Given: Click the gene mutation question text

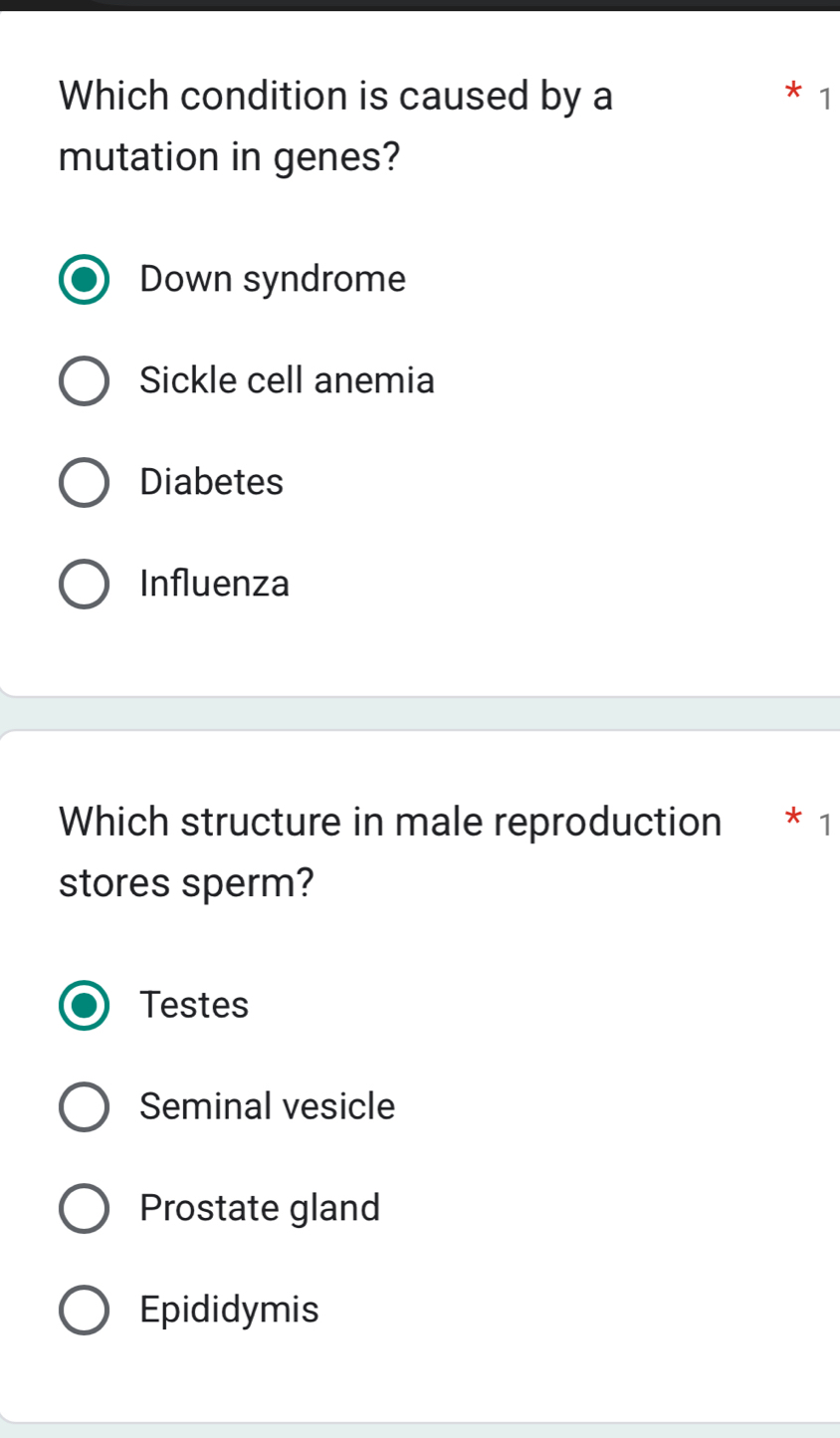Looking at the screenshot, I should 334,125.
